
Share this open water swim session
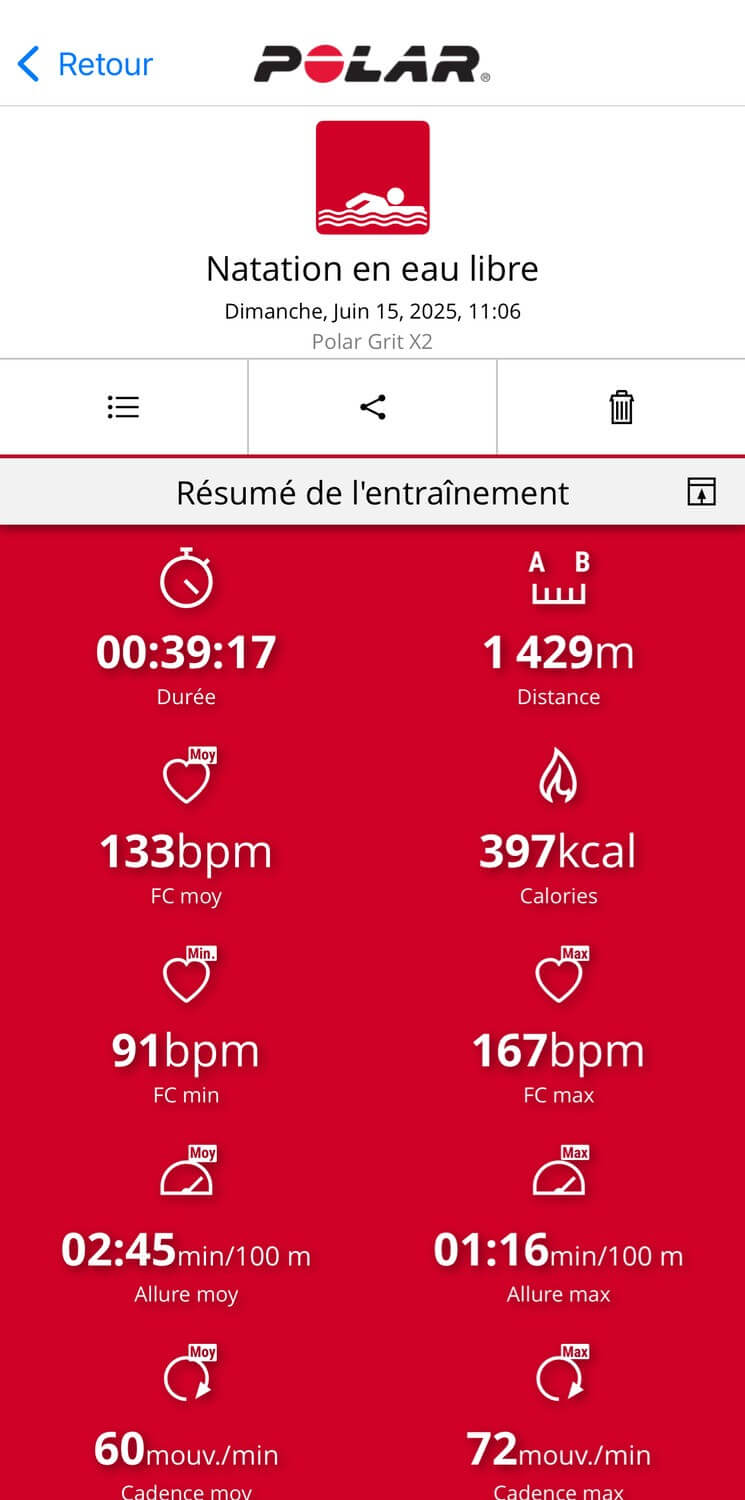point(372,407)
